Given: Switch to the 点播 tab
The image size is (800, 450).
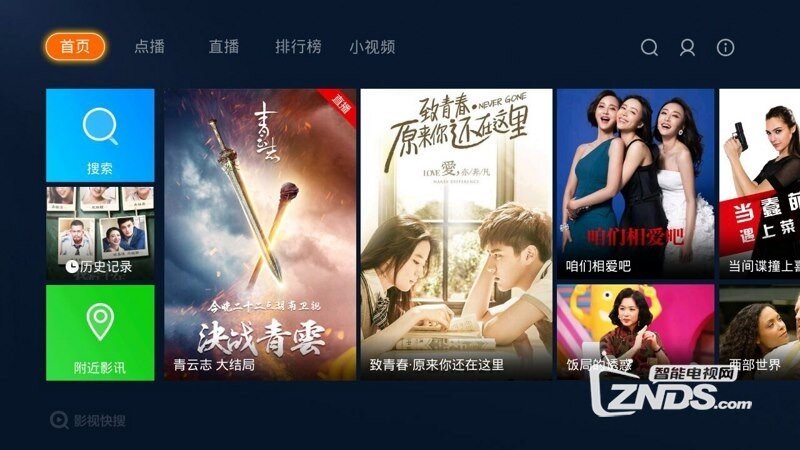Looking at the screenshot, I should point(149,47).
